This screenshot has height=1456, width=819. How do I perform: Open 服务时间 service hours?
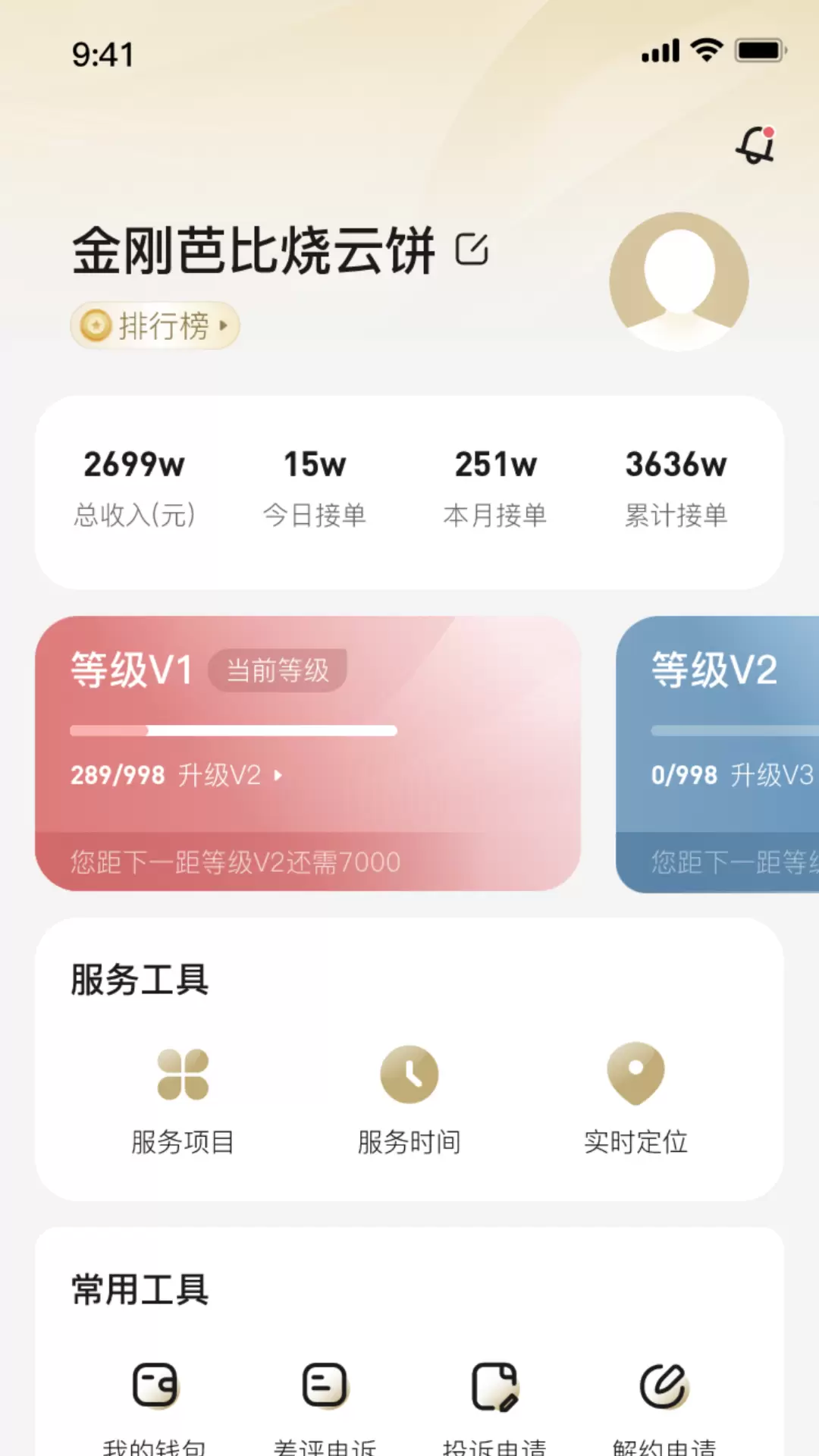point(409,1100)
